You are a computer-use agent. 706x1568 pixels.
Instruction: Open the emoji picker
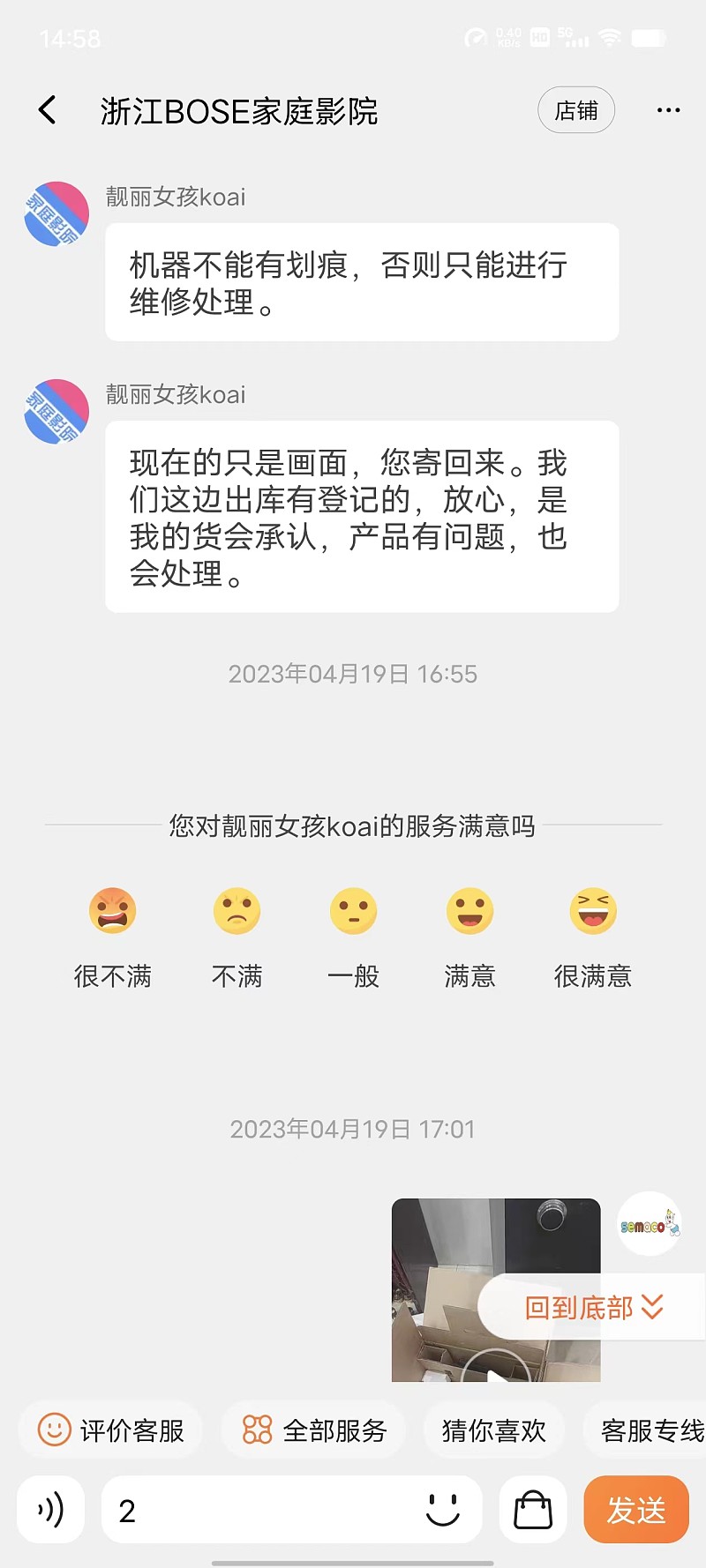coord(443,1510)
